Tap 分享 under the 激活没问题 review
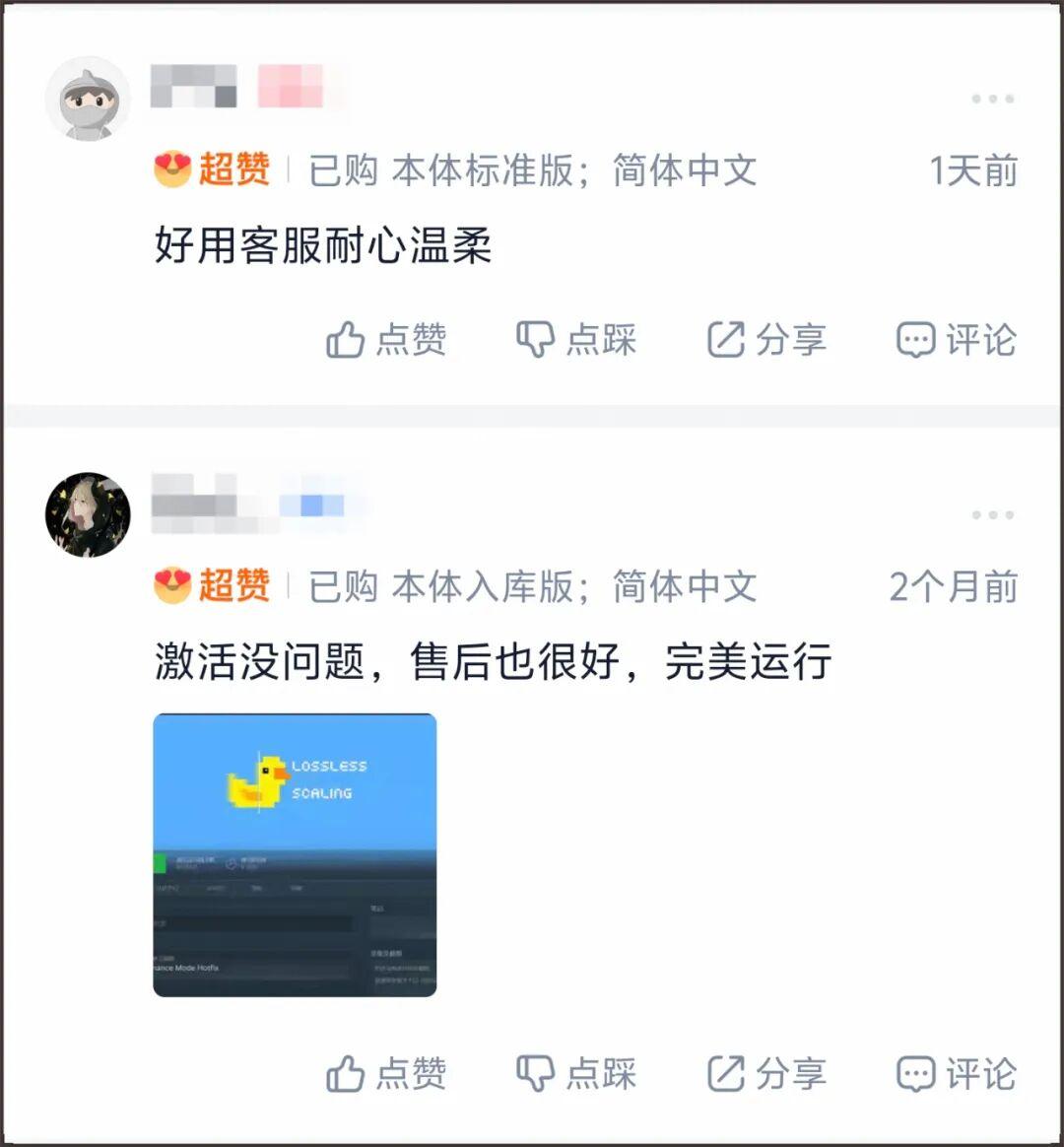Viewport: 1064px width, 1147px height. click(766, 1073)
